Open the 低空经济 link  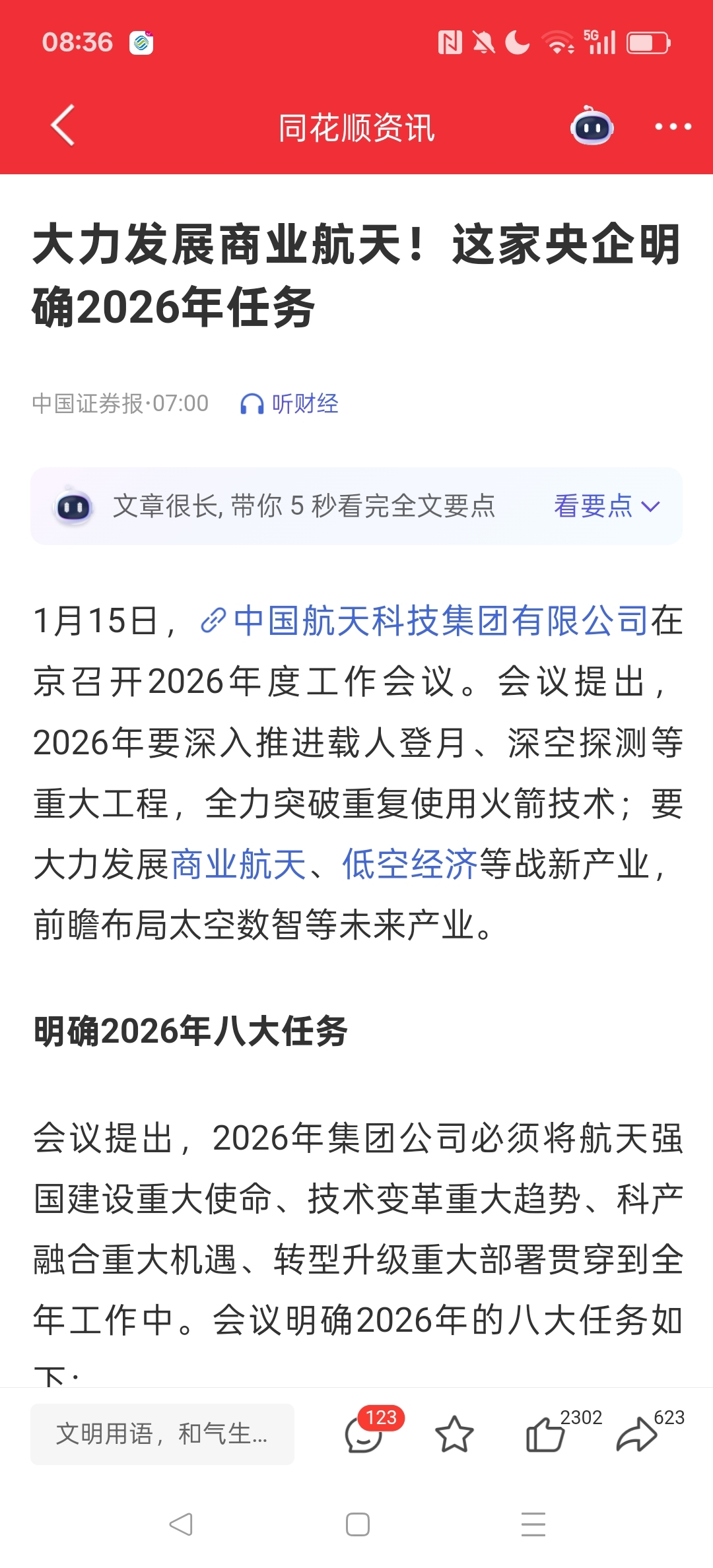click(x=410, y=865)
